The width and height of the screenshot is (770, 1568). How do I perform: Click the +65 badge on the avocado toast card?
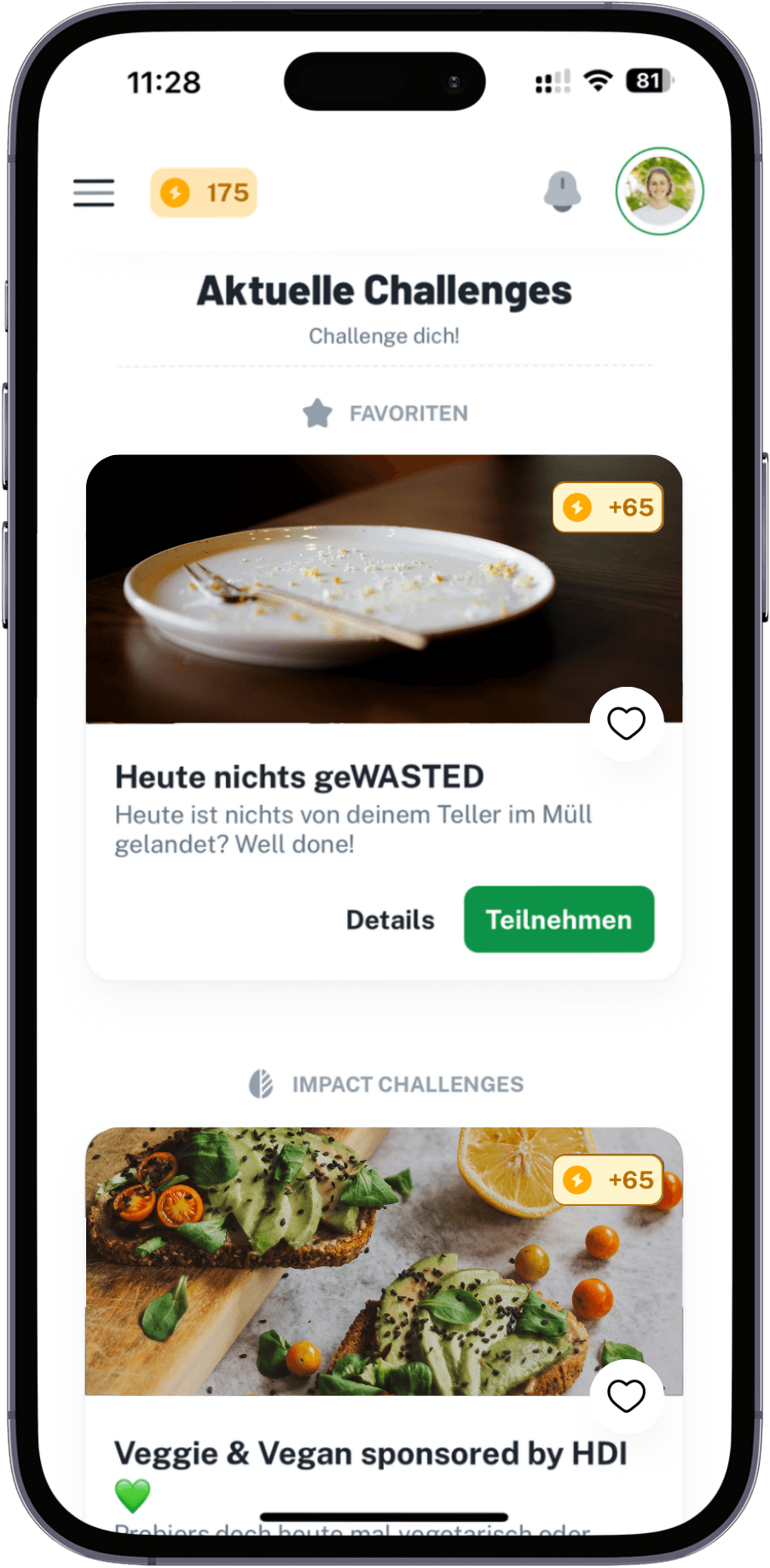pyautogui.click(x=608, y=1179)
